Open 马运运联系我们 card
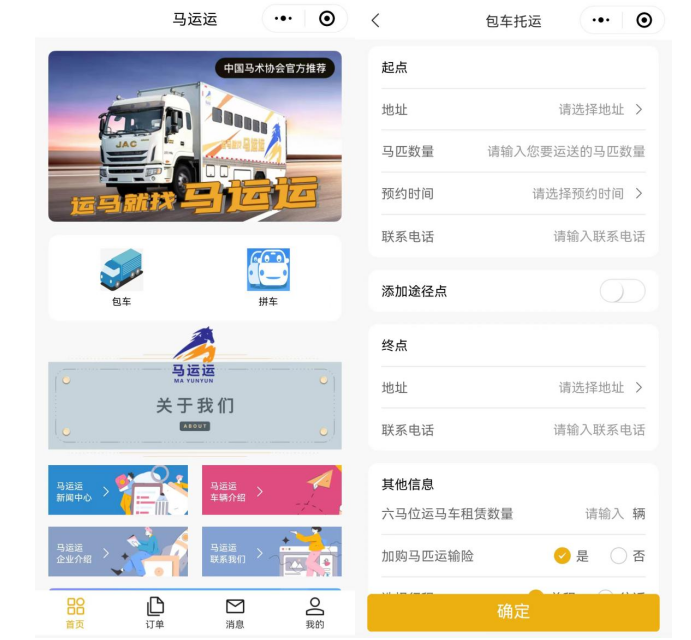Image resolution: width=691 pixels, height=640 pixels. [x=271, y=552]
